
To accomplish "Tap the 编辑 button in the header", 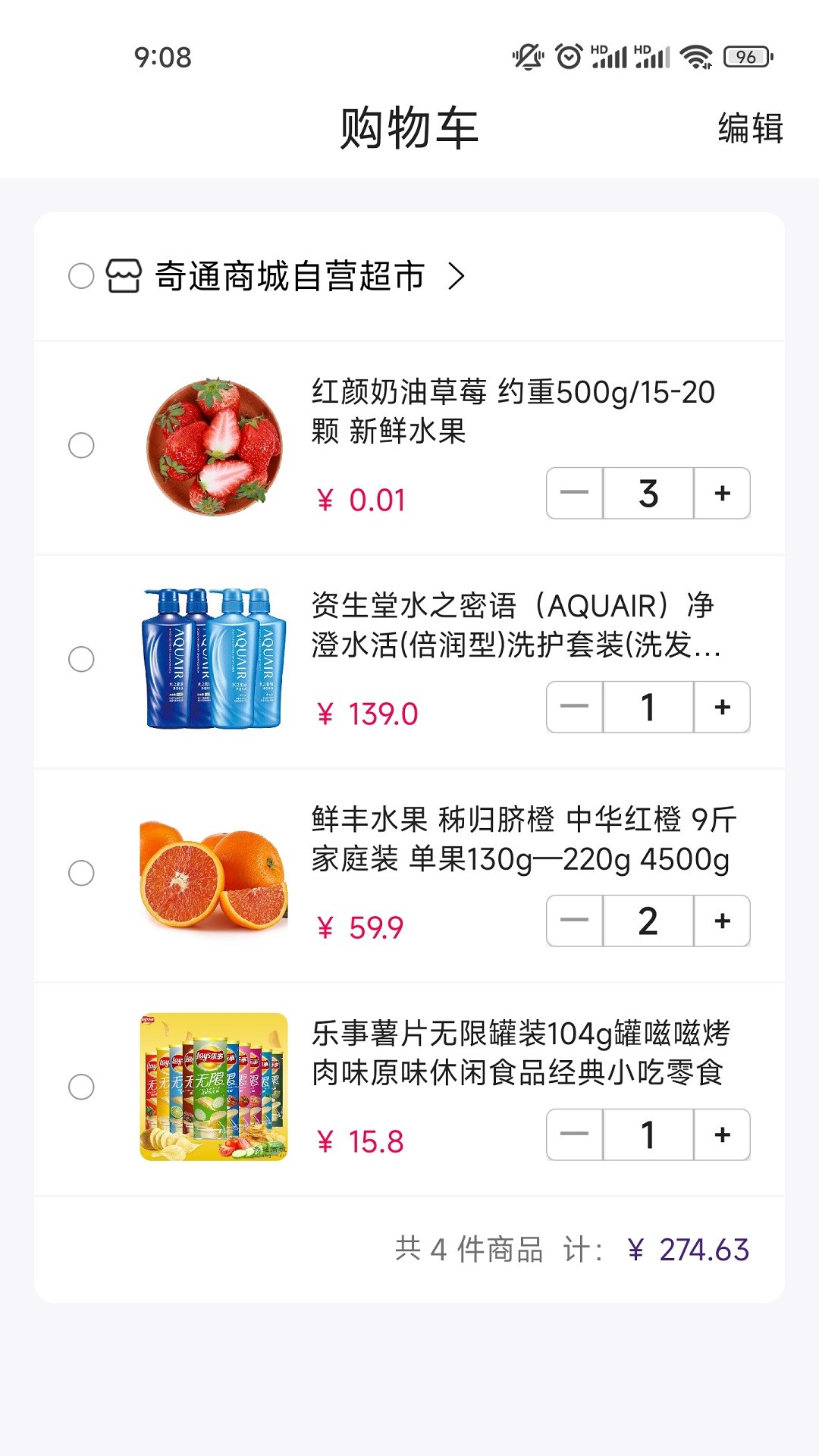I will pyautogui.click(x=750, y=130).
